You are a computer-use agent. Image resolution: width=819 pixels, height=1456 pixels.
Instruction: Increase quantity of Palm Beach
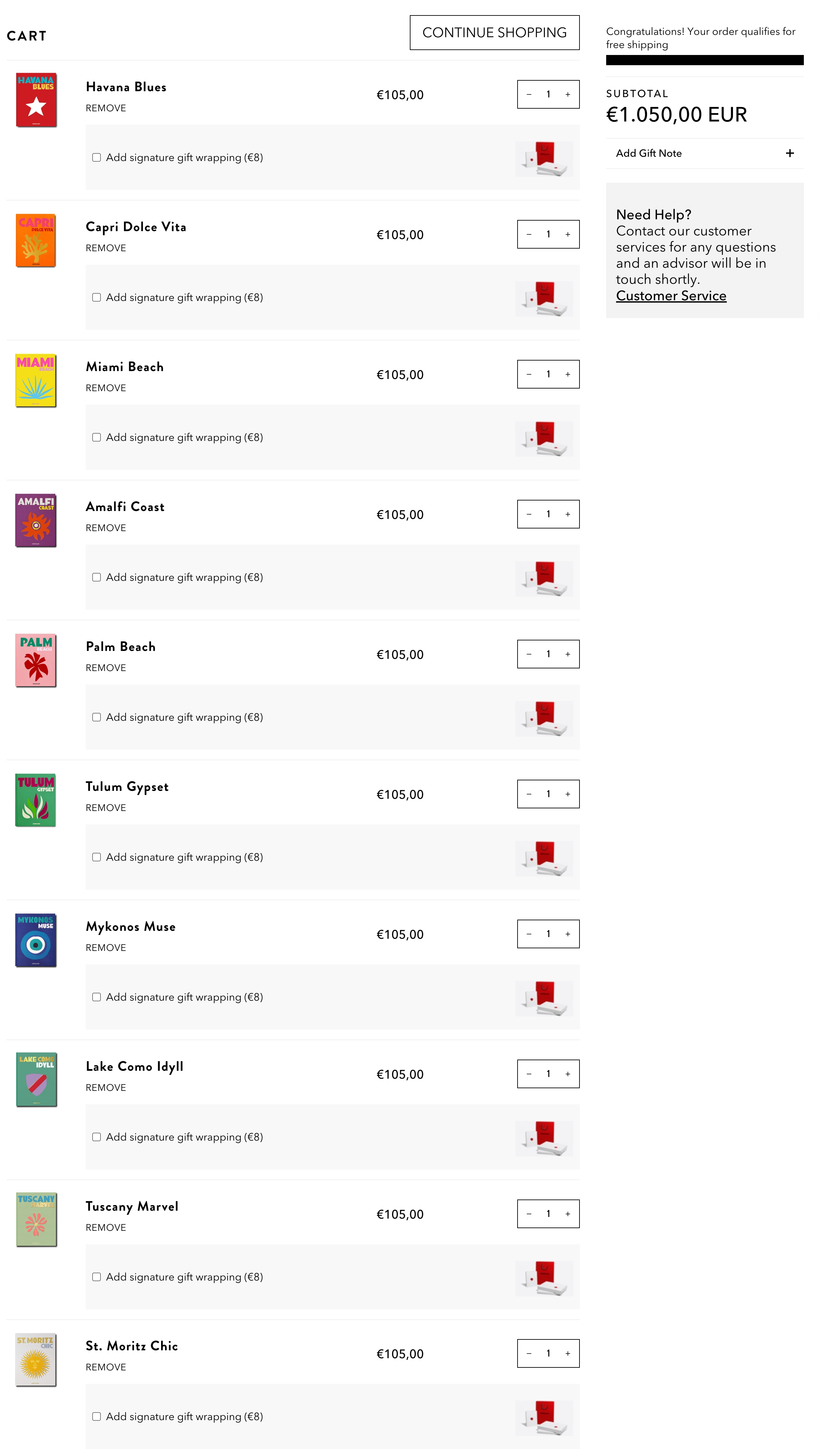(567, 655)
